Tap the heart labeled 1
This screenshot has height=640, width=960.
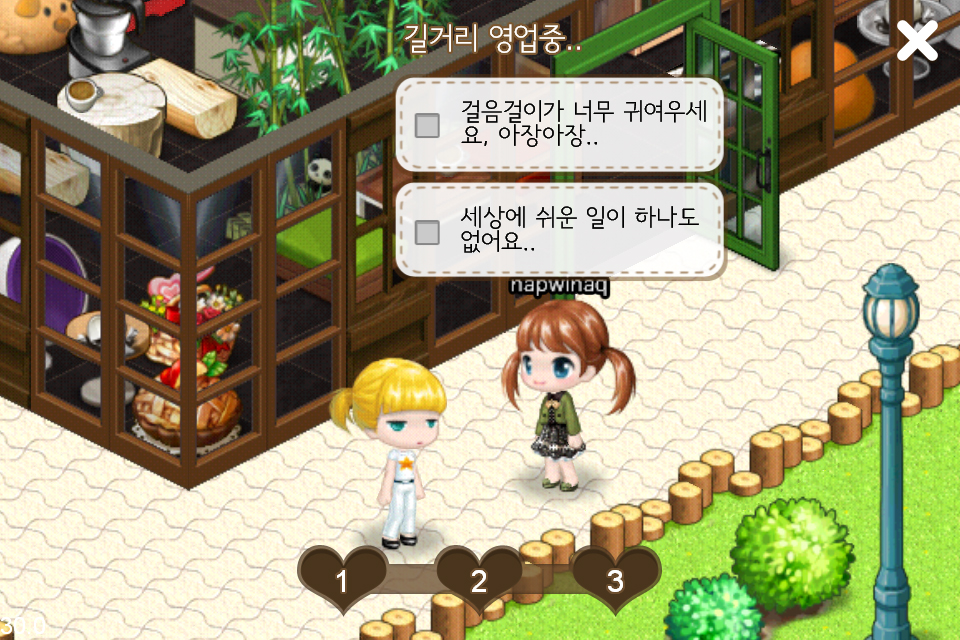(x=342, y=579)
